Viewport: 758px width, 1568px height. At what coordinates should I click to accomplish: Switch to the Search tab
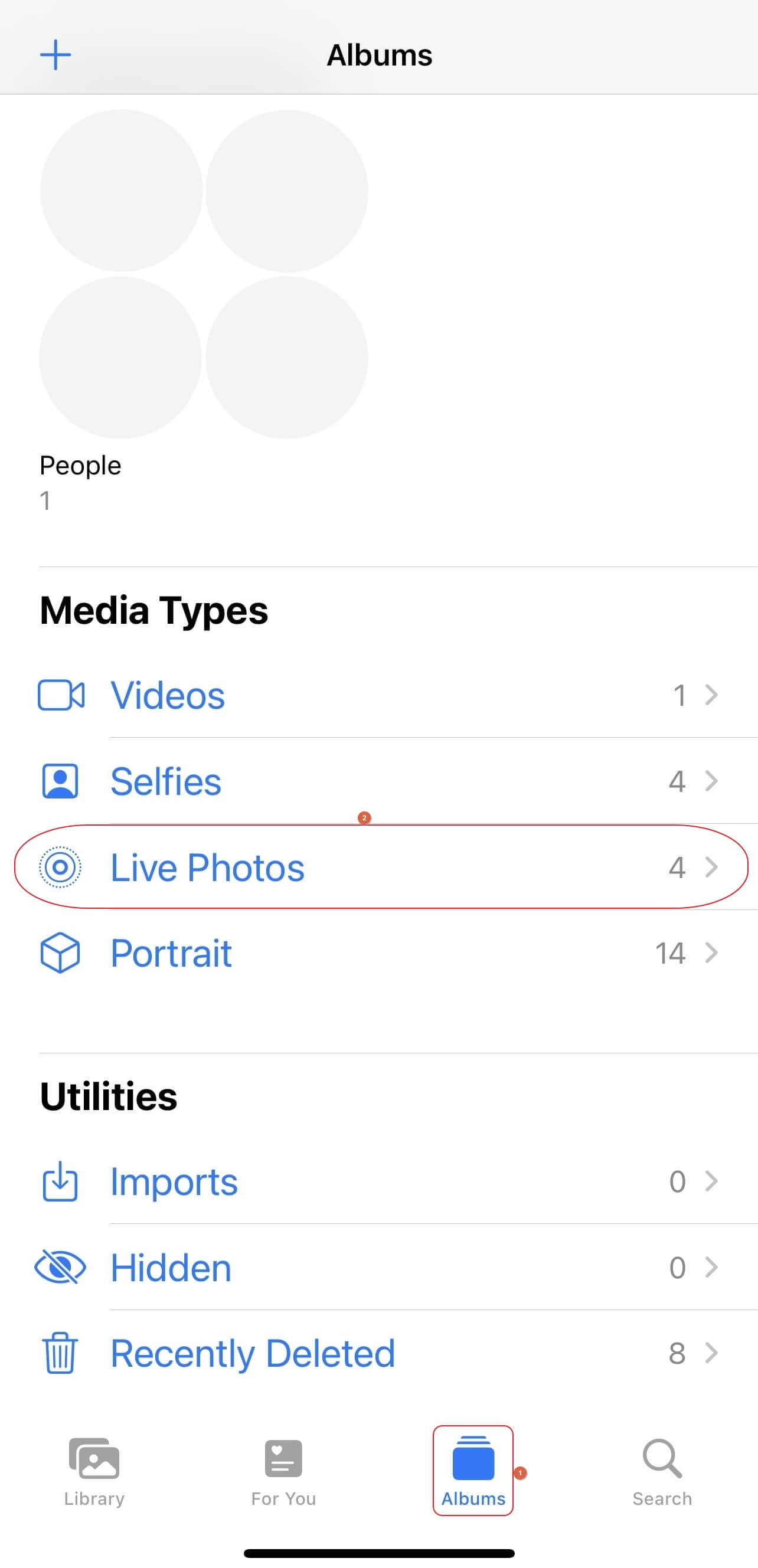pyautogui.click(x=662, y=1471)
